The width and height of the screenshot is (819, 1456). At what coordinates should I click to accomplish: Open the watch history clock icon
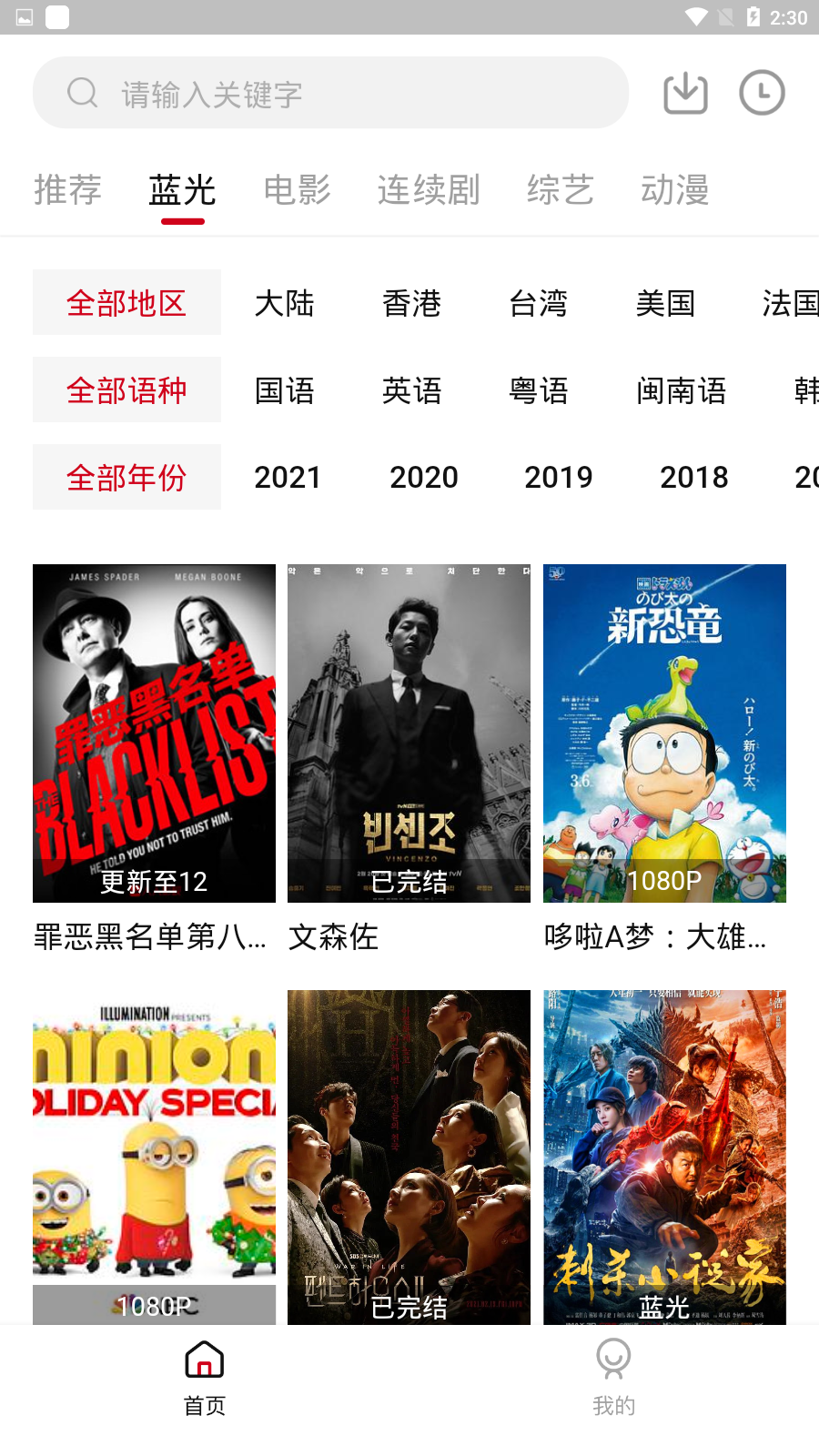[x=762, y=92]
